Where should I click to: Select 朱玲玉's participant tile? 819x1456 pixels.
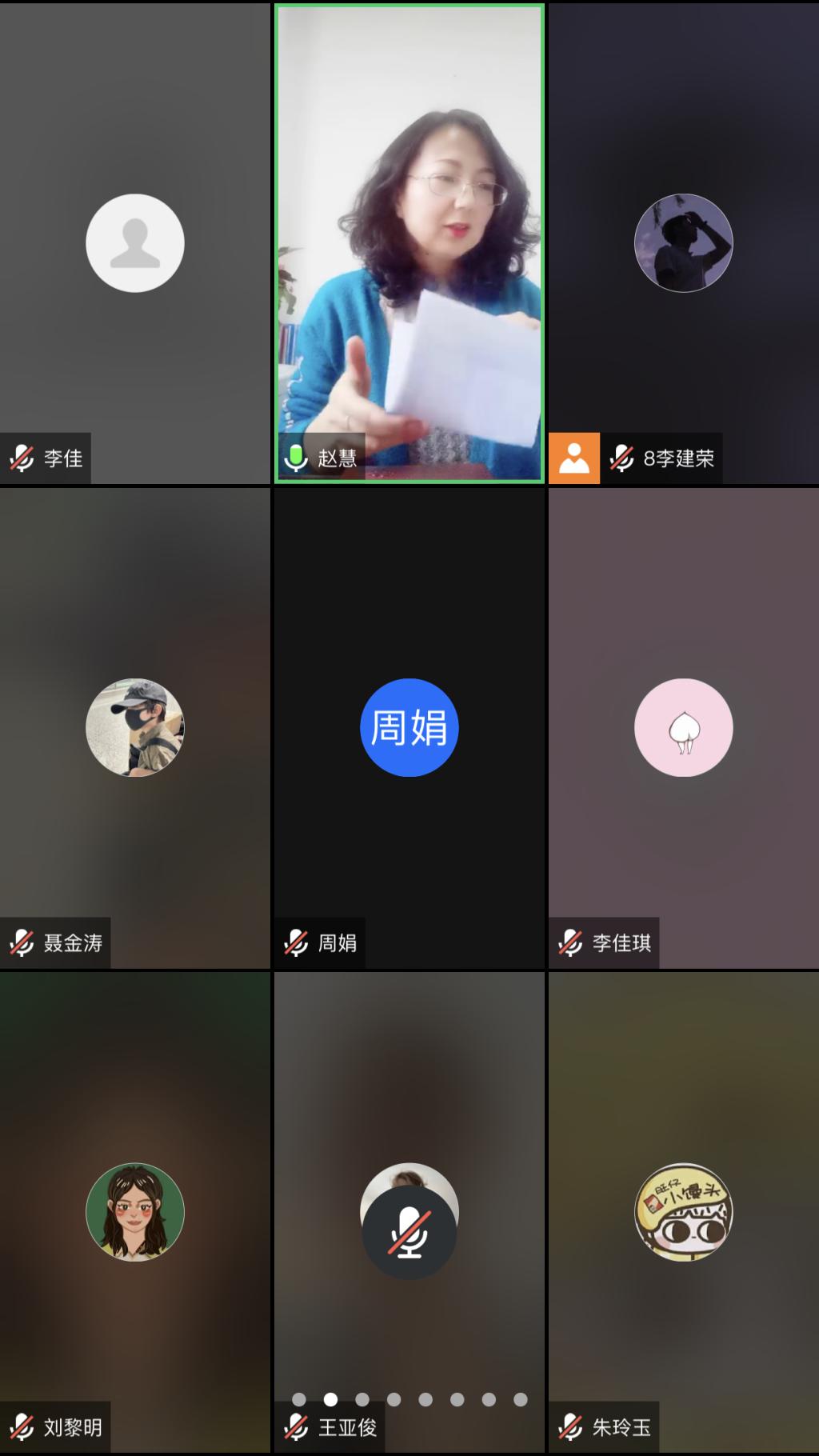click(684, 1211)
